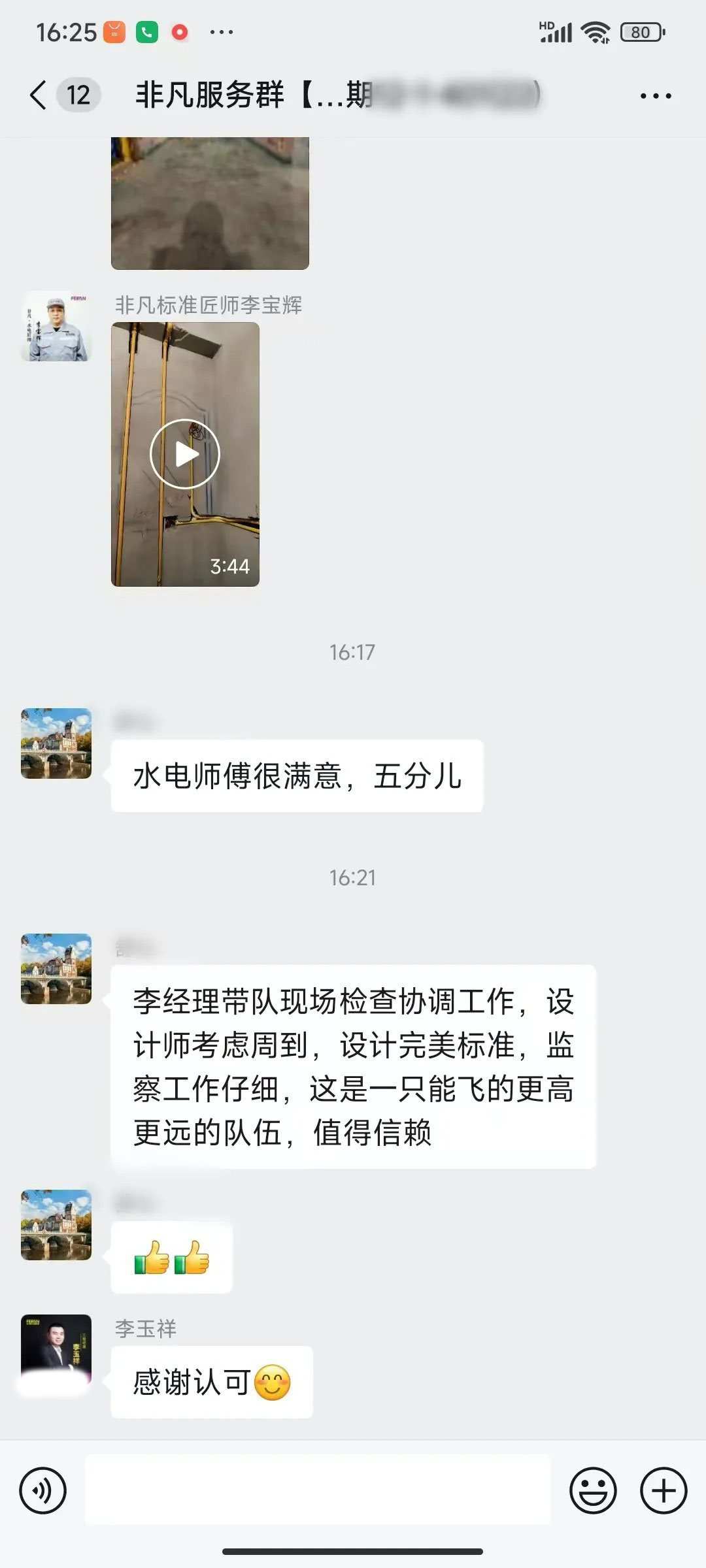Open 李玉祥's profile avatar

[56, 1348]
